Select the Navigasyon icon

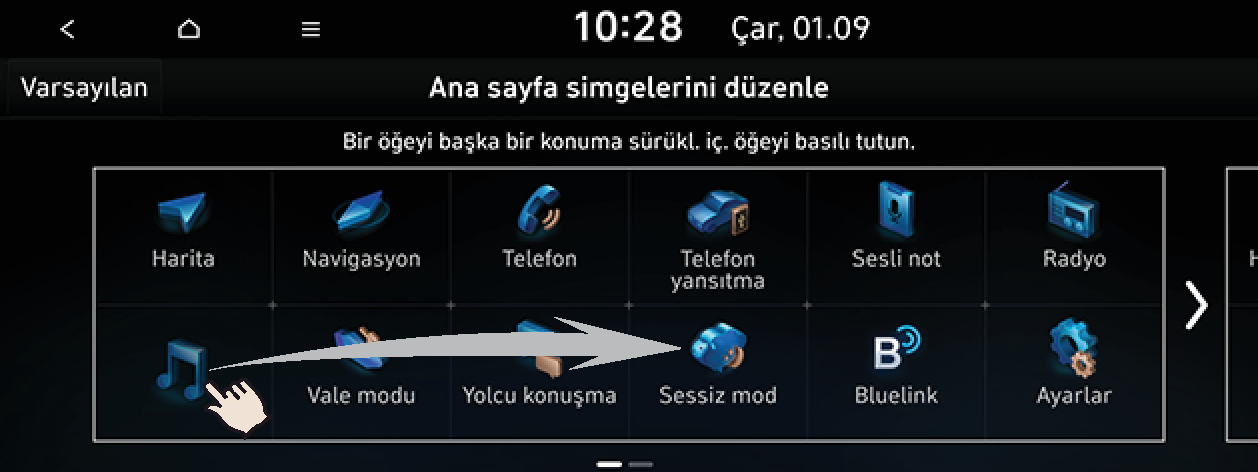point(361,232)
